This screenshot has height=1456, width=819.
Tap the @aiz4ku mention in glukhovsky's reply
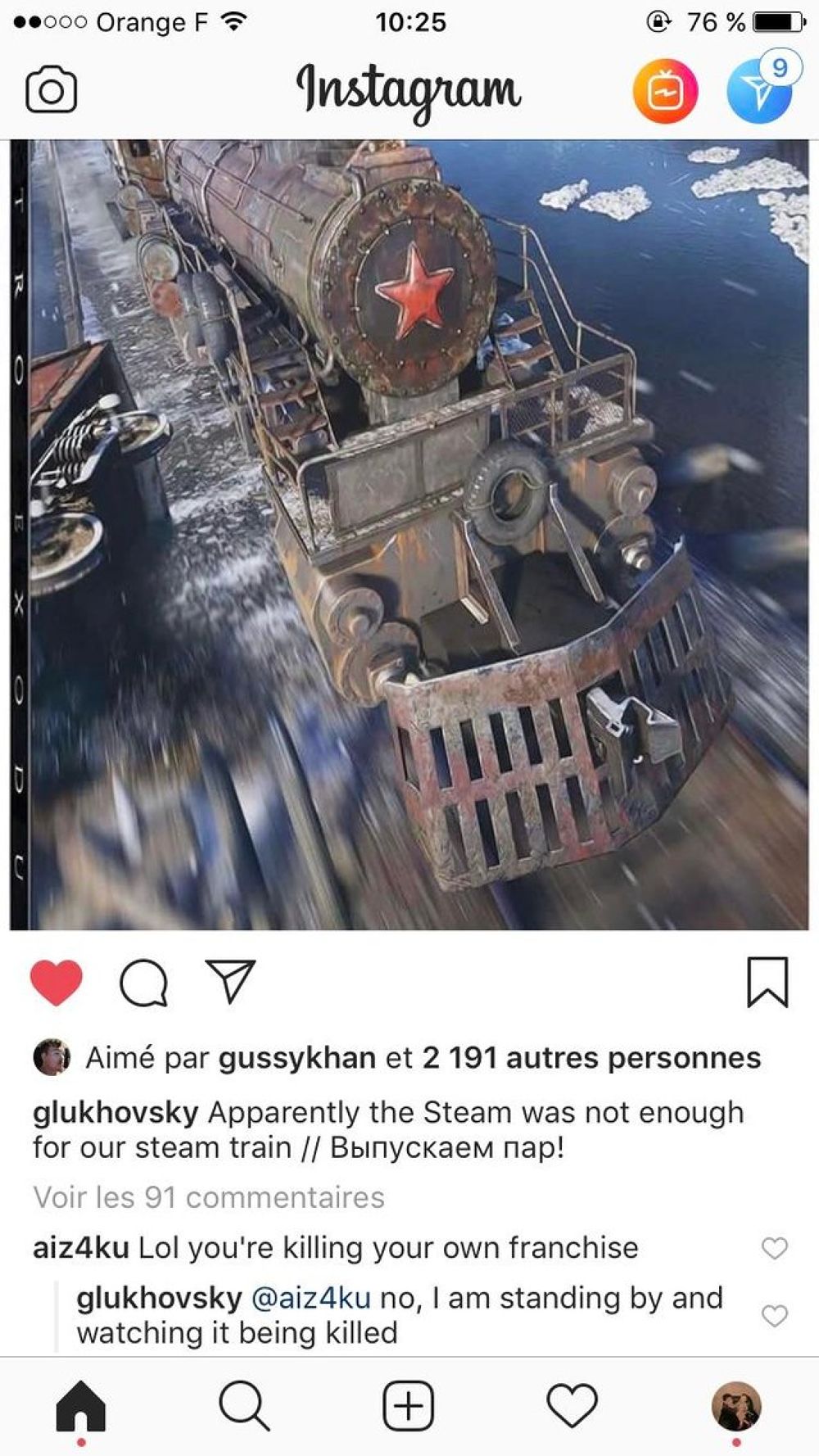click(x=310, y=1298)
